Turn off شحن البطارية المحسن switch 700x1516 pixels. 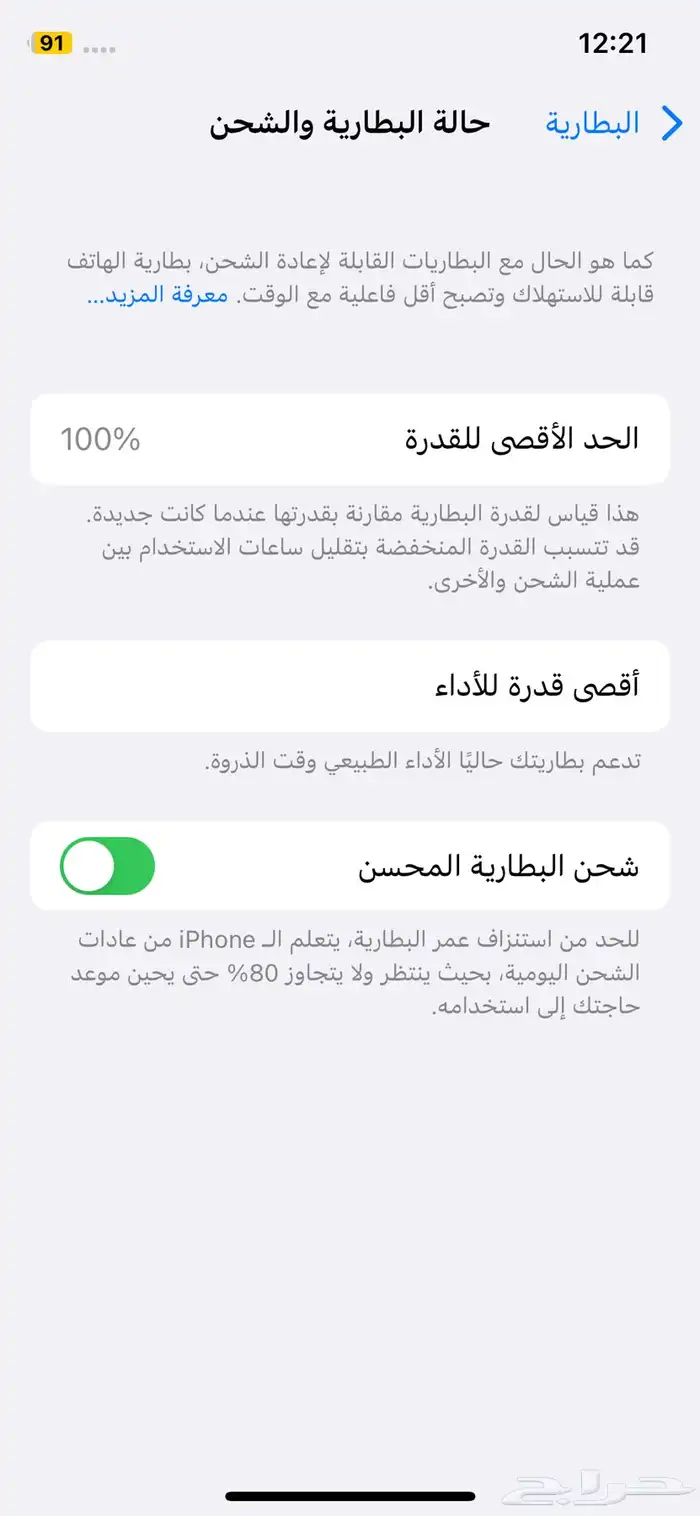(x=108, y=866)
